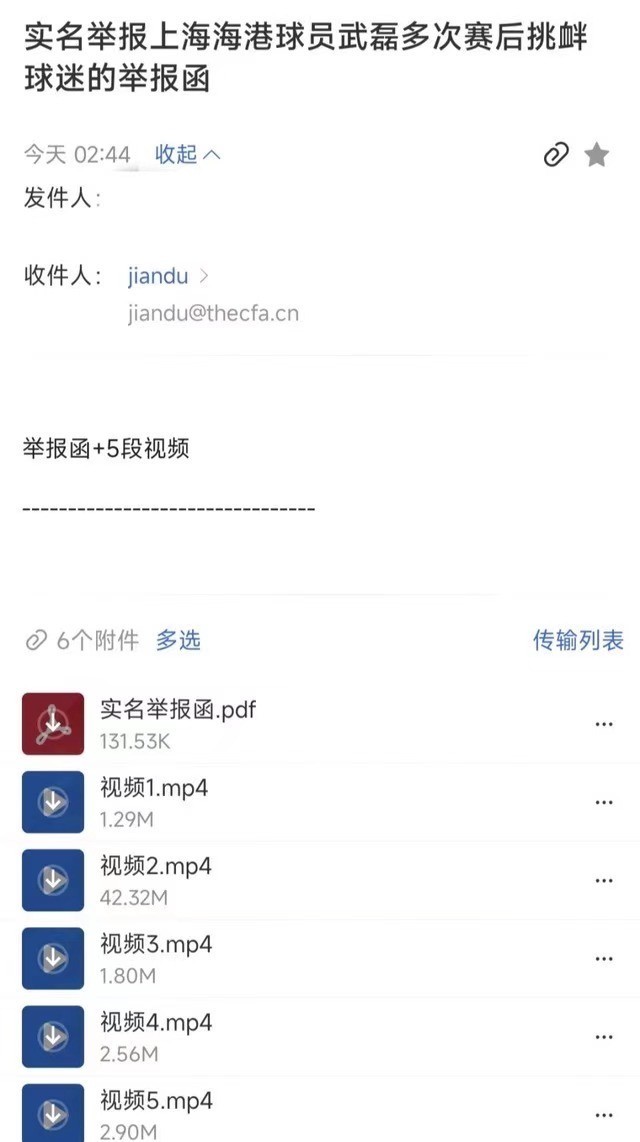Open more options for 视频4.mp4
The width and height of the screenshot is (640, 1142).
click(x=603, y=1036)
